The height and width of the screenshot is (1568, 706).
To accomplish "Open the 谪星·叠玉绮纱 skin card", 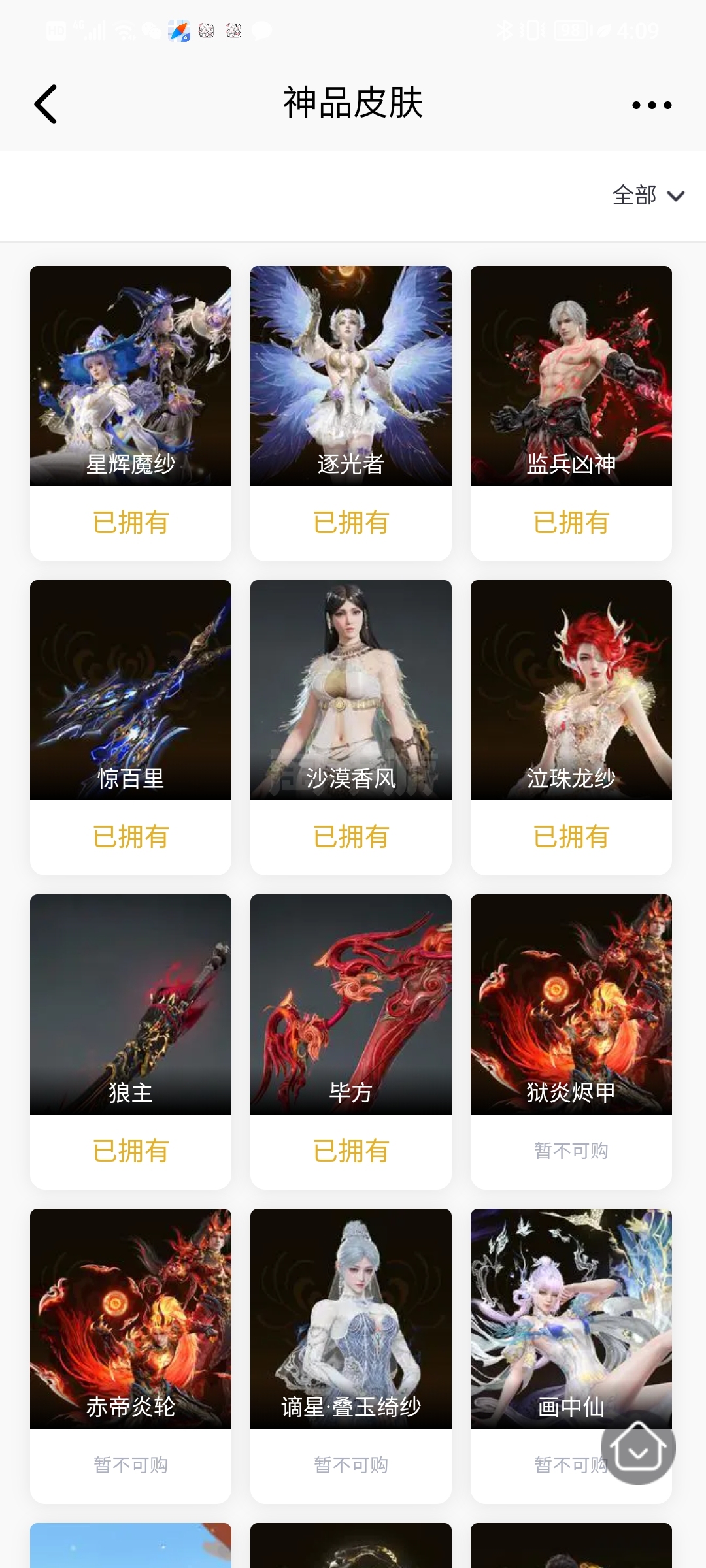I will coord(351,1356).
